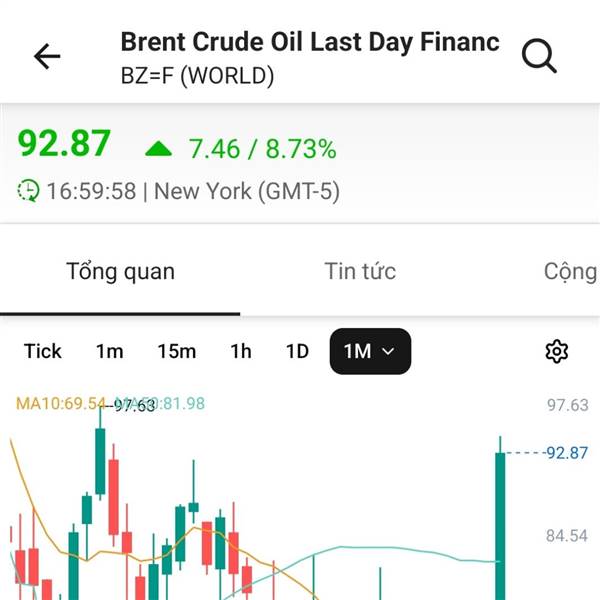
Task: Switch to the Cộng tab
Action: 570,271
